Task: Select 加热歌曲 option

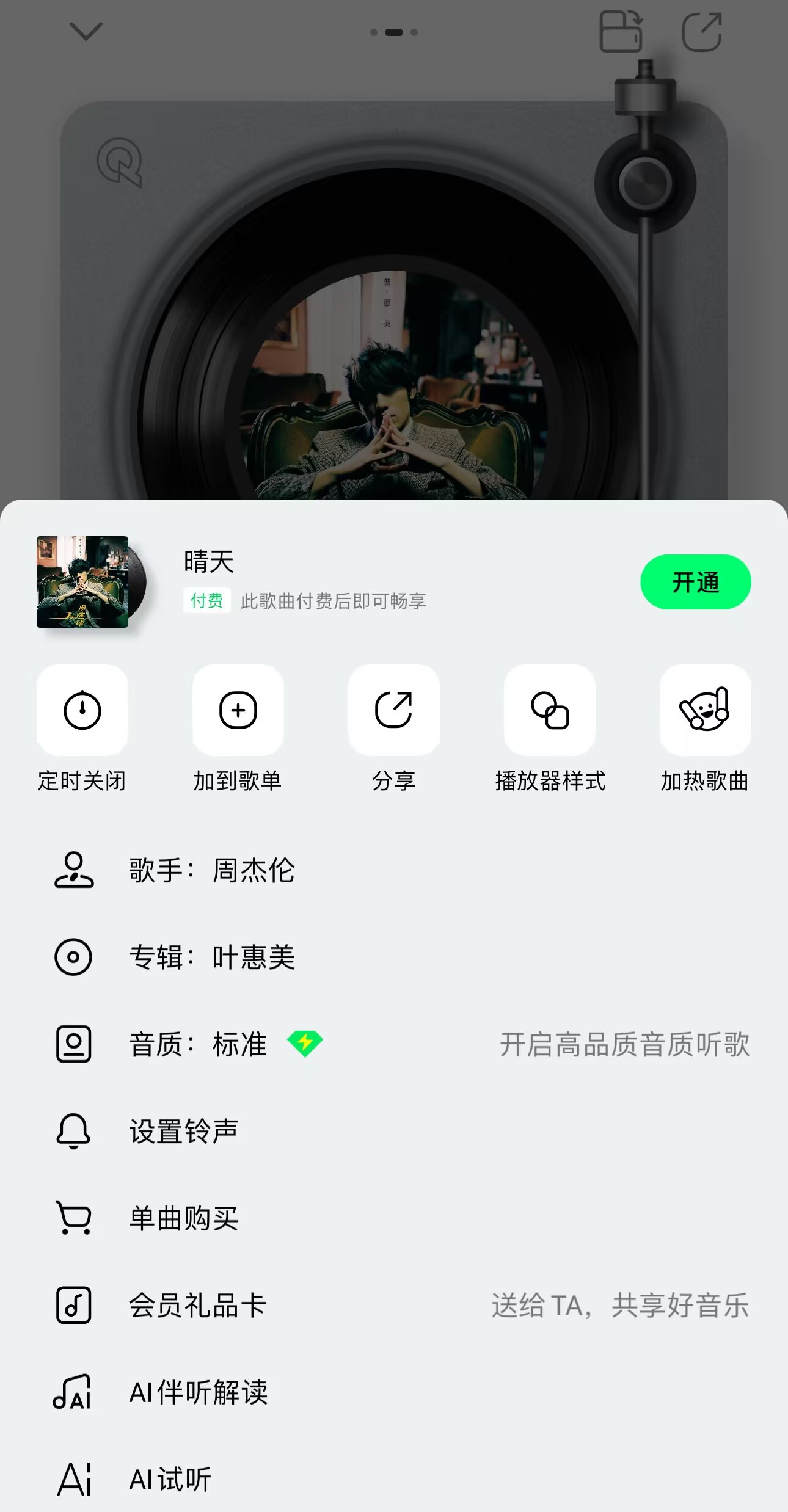Action: pyautogui.click(x=705, y=710)
